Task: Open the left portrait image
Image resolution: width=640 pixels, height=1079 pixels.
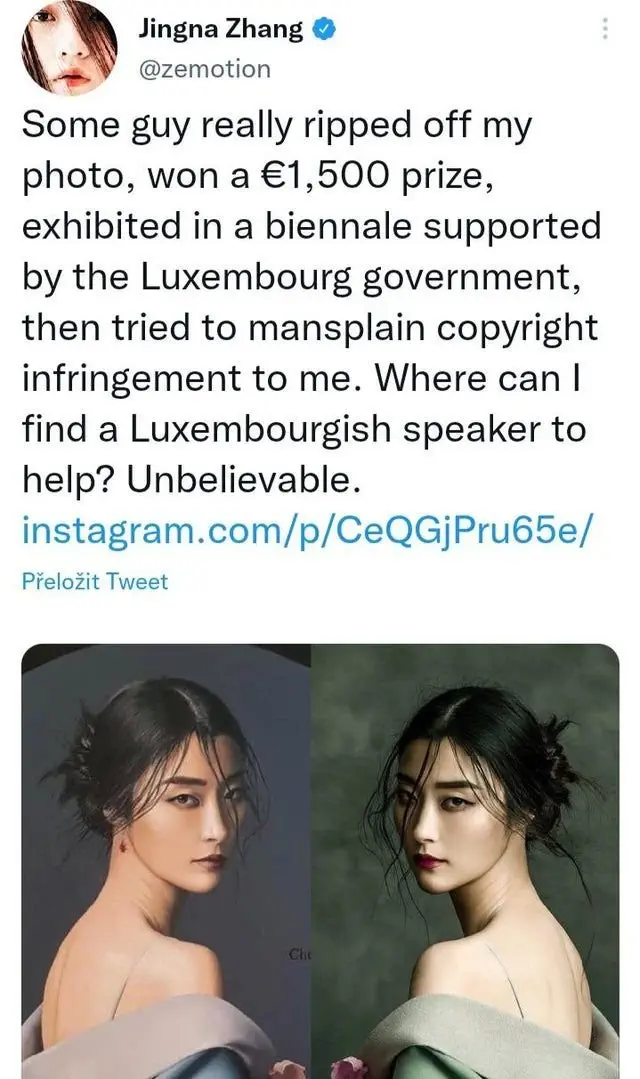Action: [166, 860]
